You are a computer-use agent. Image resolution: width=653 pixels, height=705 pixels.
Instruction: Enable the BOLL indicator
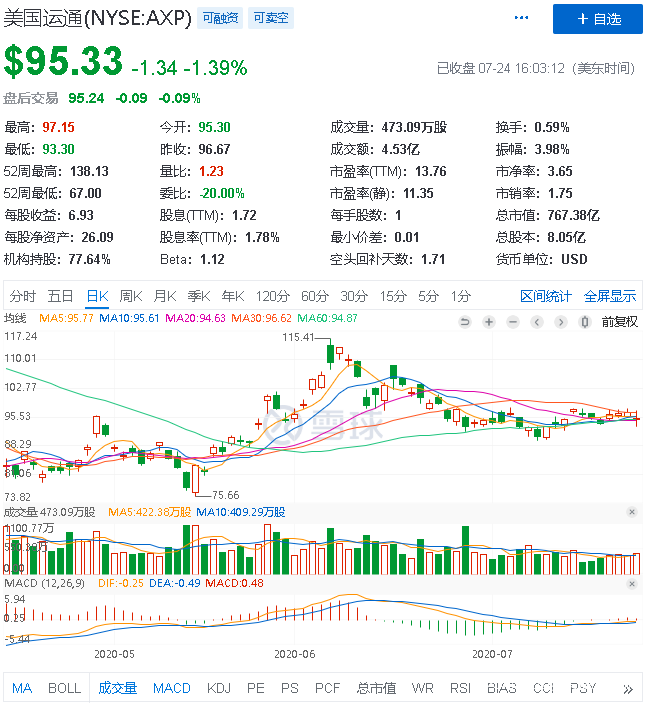click(64, 689)
